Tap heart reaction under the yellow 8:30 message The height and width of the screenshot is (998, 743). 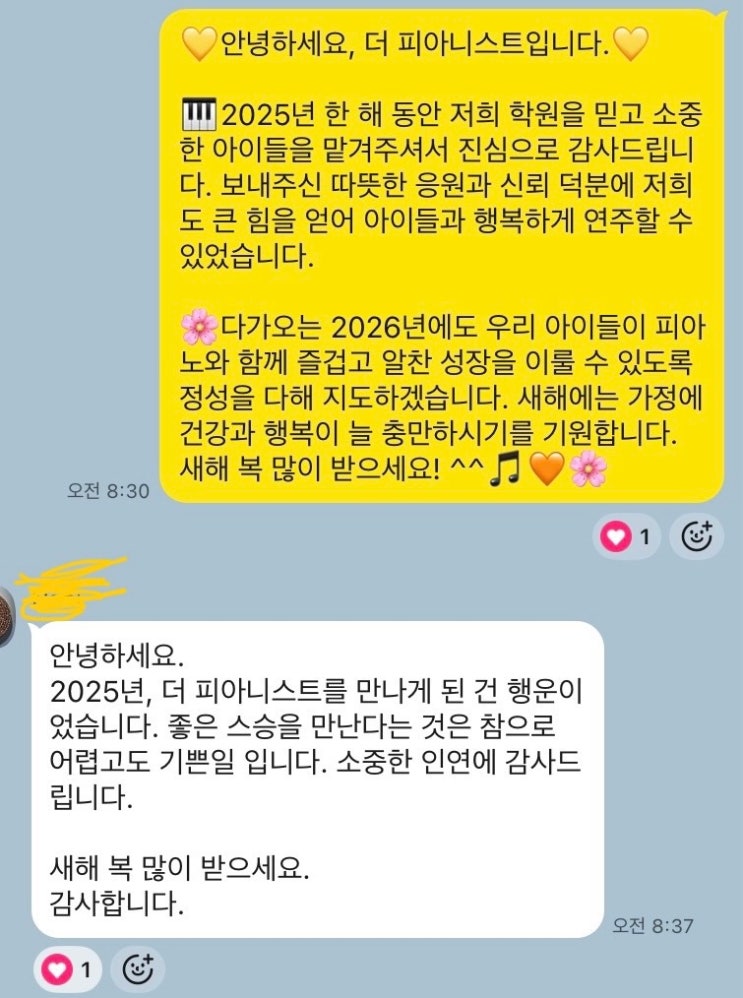click(627, 538)
